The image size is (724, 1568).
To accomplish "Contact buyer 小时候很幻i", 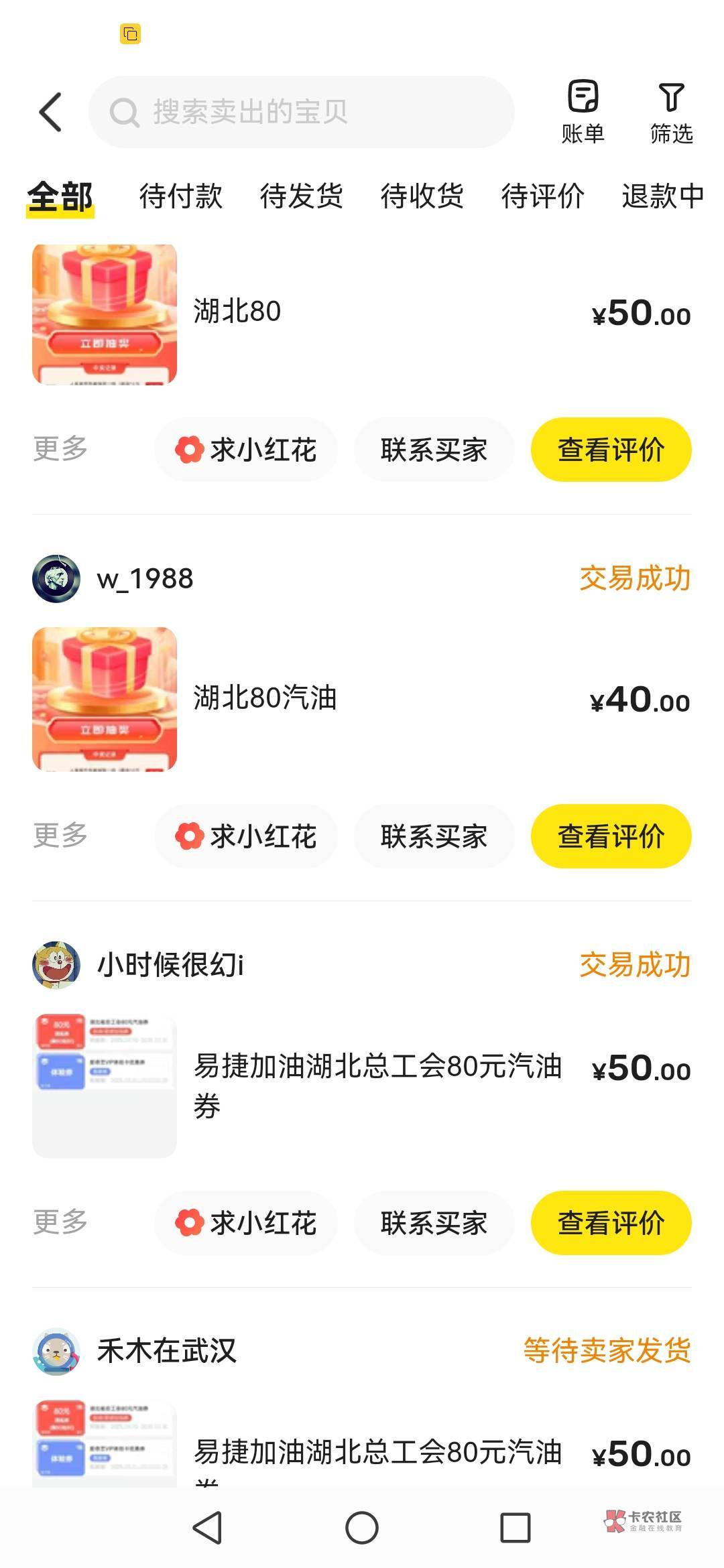I will click(x=434, y=1223).
